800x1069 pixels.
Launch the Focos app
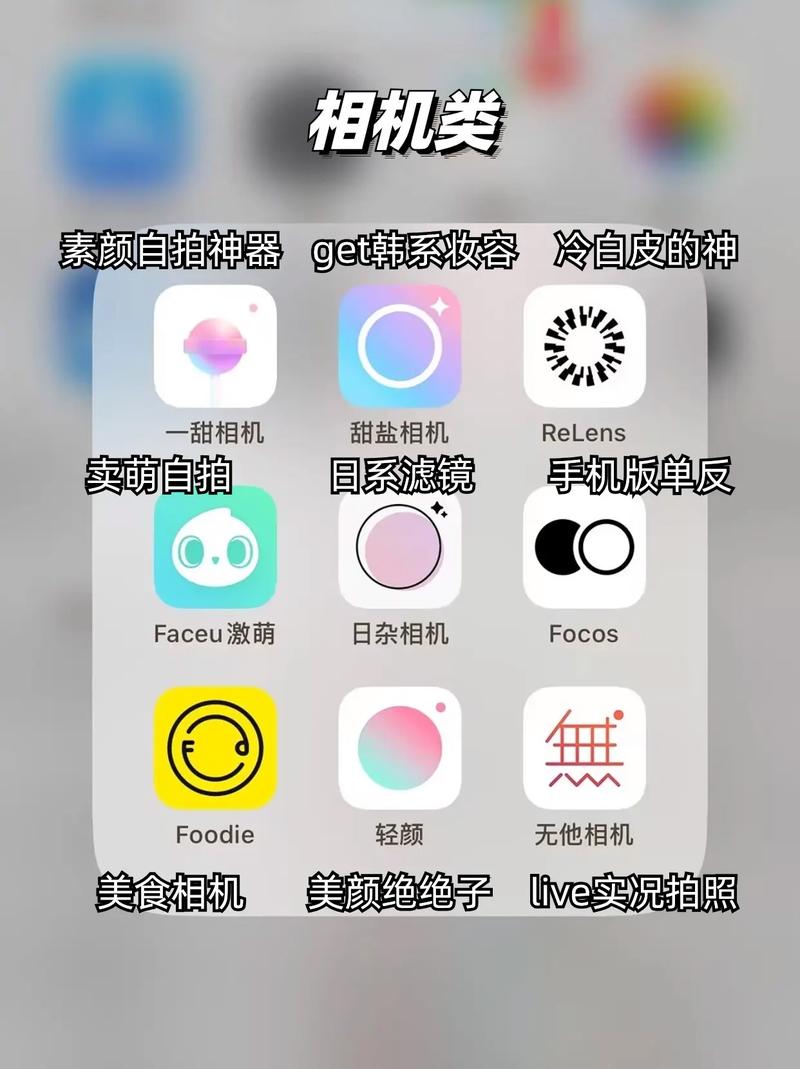(x=584, y=552)
